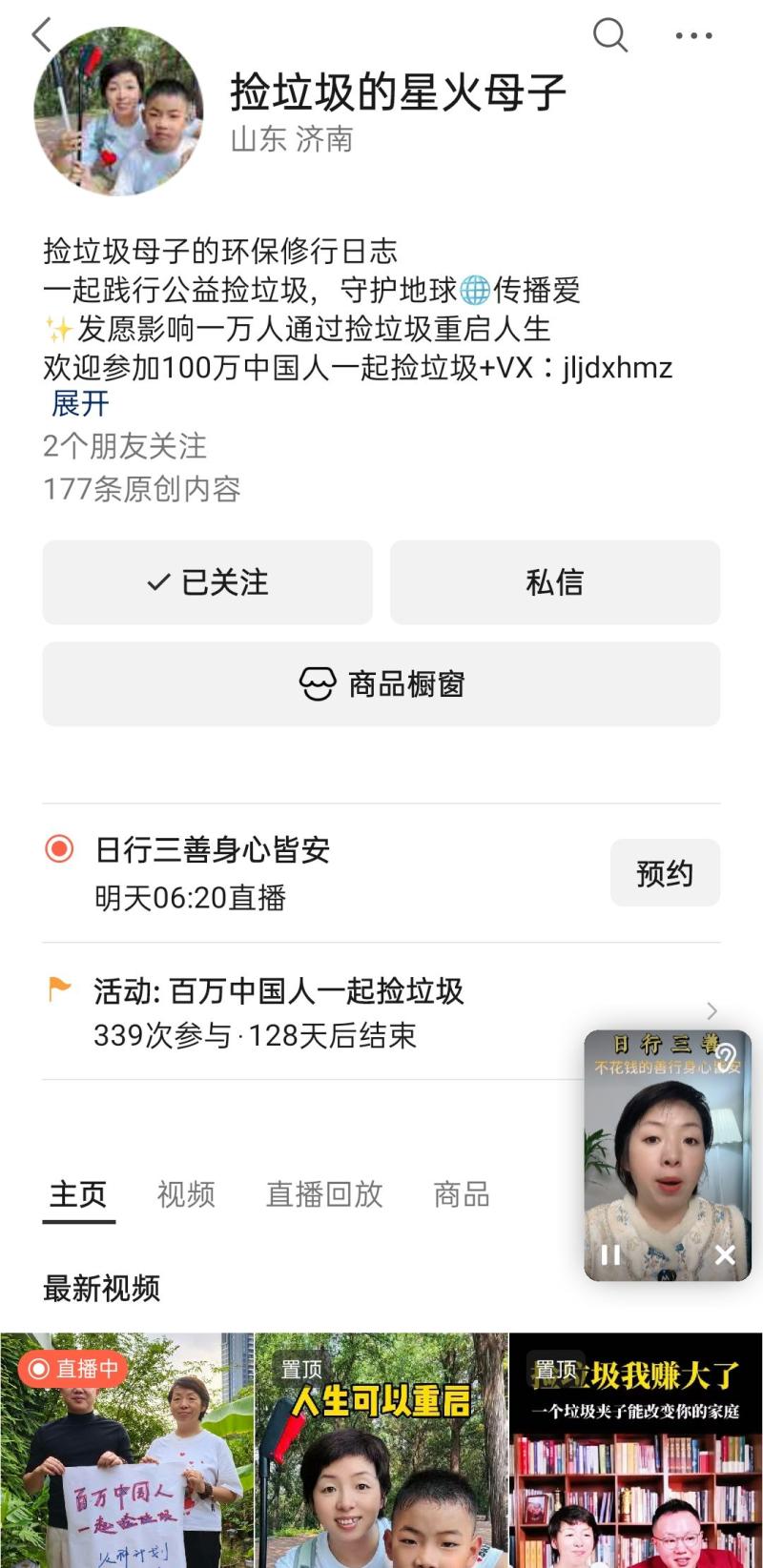Switch to the 直播回放 tab

[x=324, y=1194]
